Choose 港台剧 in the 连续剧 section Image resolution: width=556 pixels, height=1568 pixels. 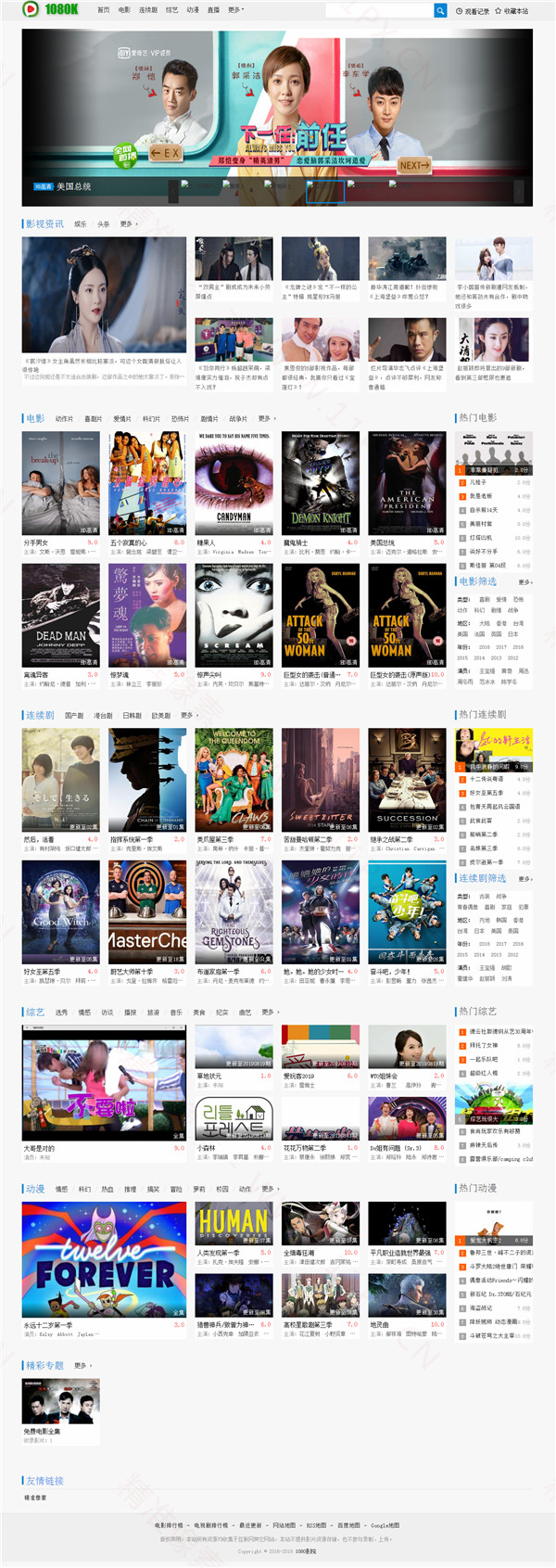(x=103, y=716)
